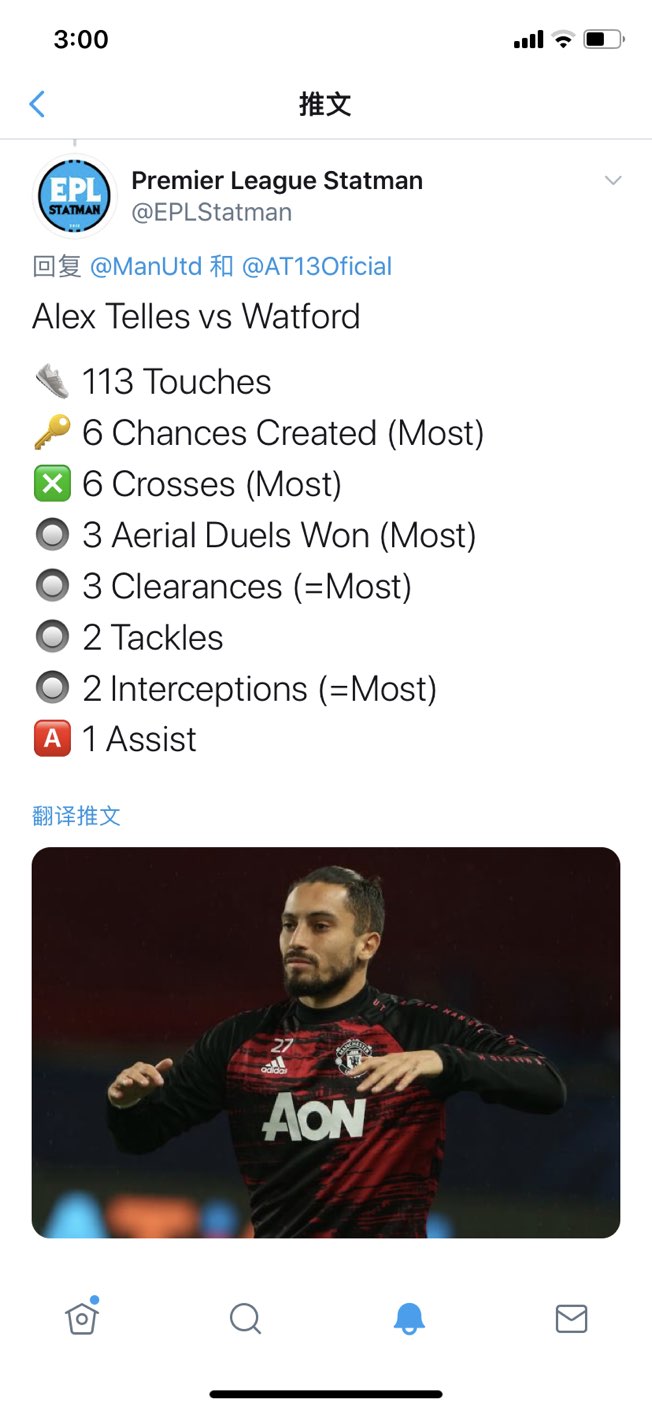652x1411 pixels.
Task: Open the @AT13Oficial mention link
Action: [x=317, y=267]
